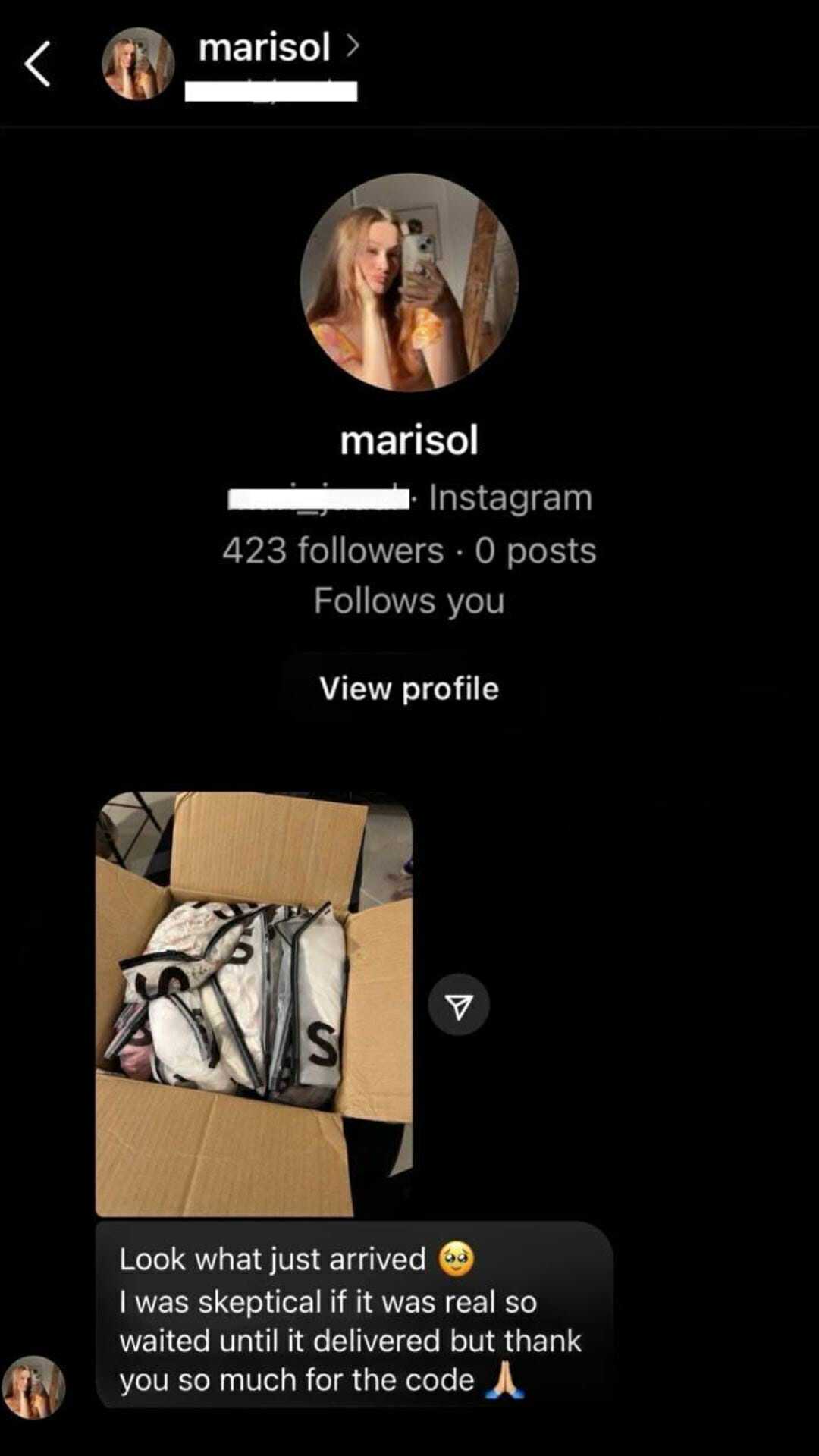Image resolution: width=819 pixels, height=1456 pixels.
Task: Tap the small avatar beside the text message
Action: (34, 1387)
